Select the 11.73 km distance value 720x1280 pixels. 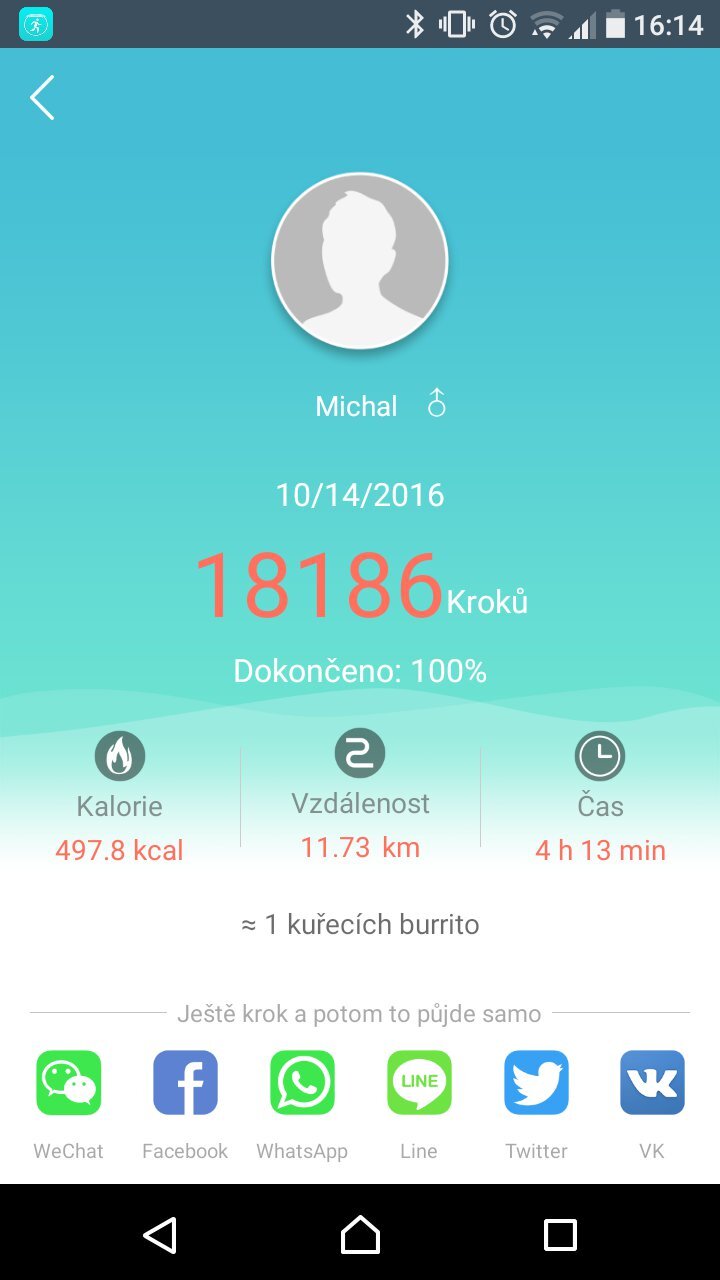360,847
